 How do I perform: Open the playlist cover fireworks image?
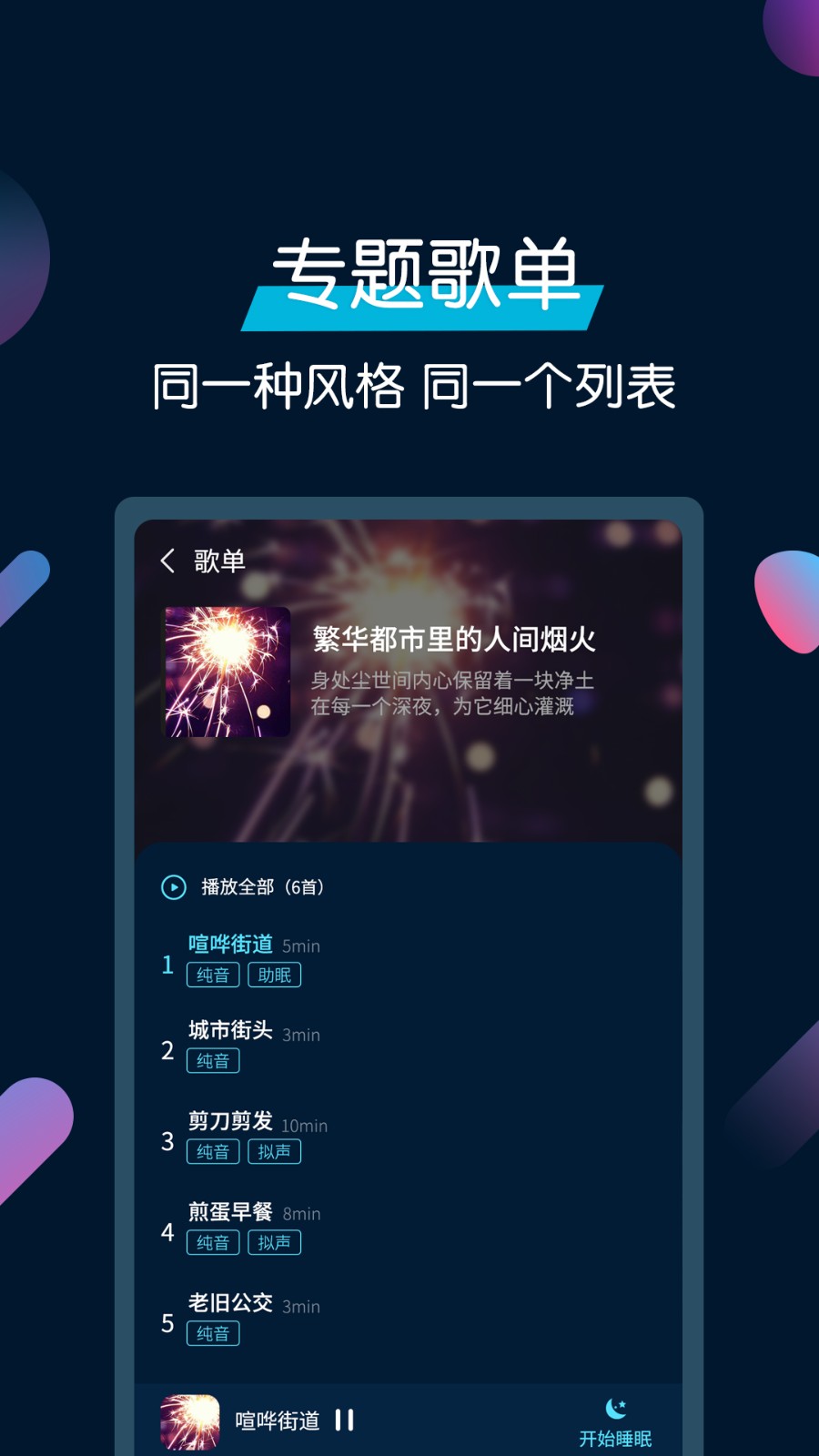(x=227, y=671)
